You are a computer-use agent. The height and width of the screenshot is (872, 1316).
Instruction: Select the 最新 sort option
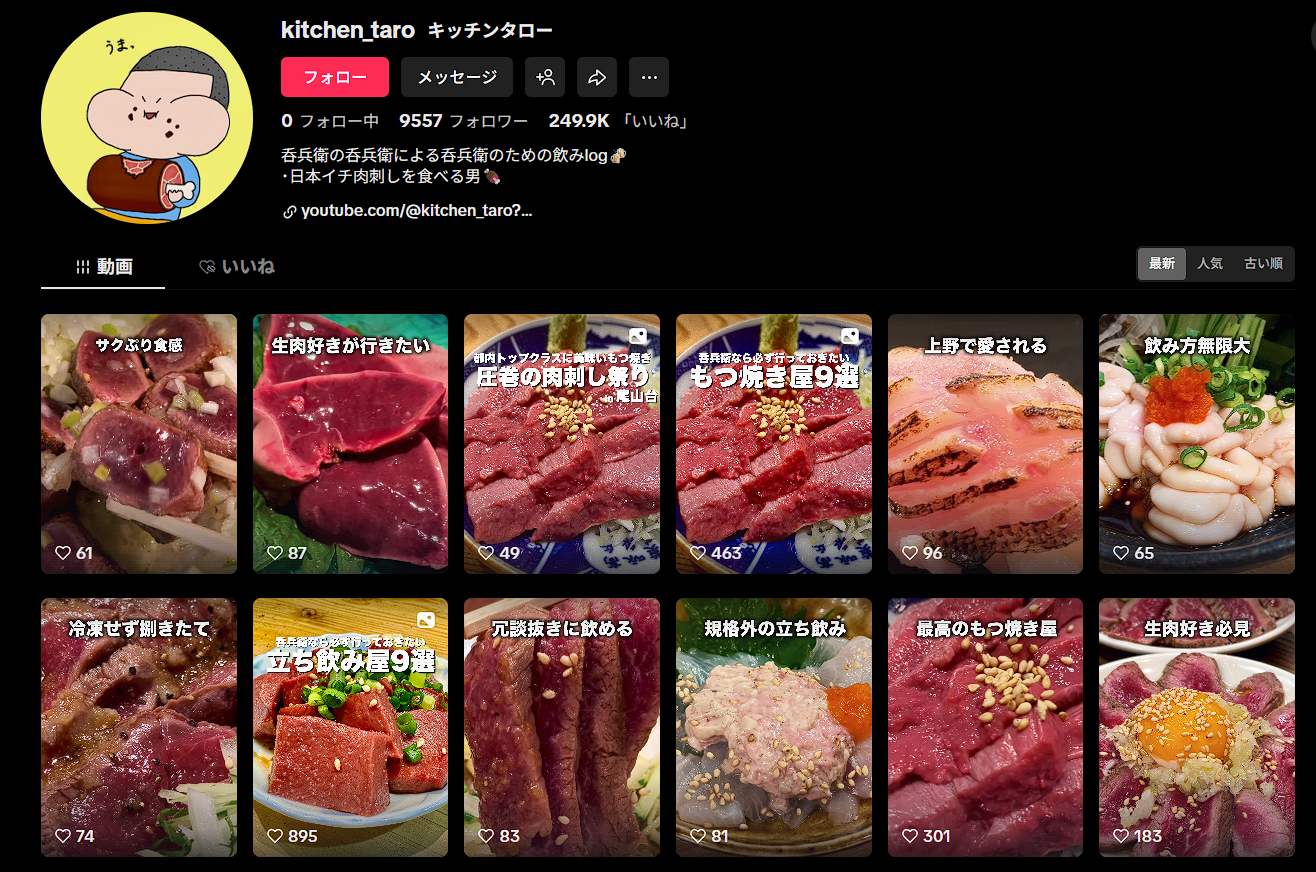(1162, 264)
